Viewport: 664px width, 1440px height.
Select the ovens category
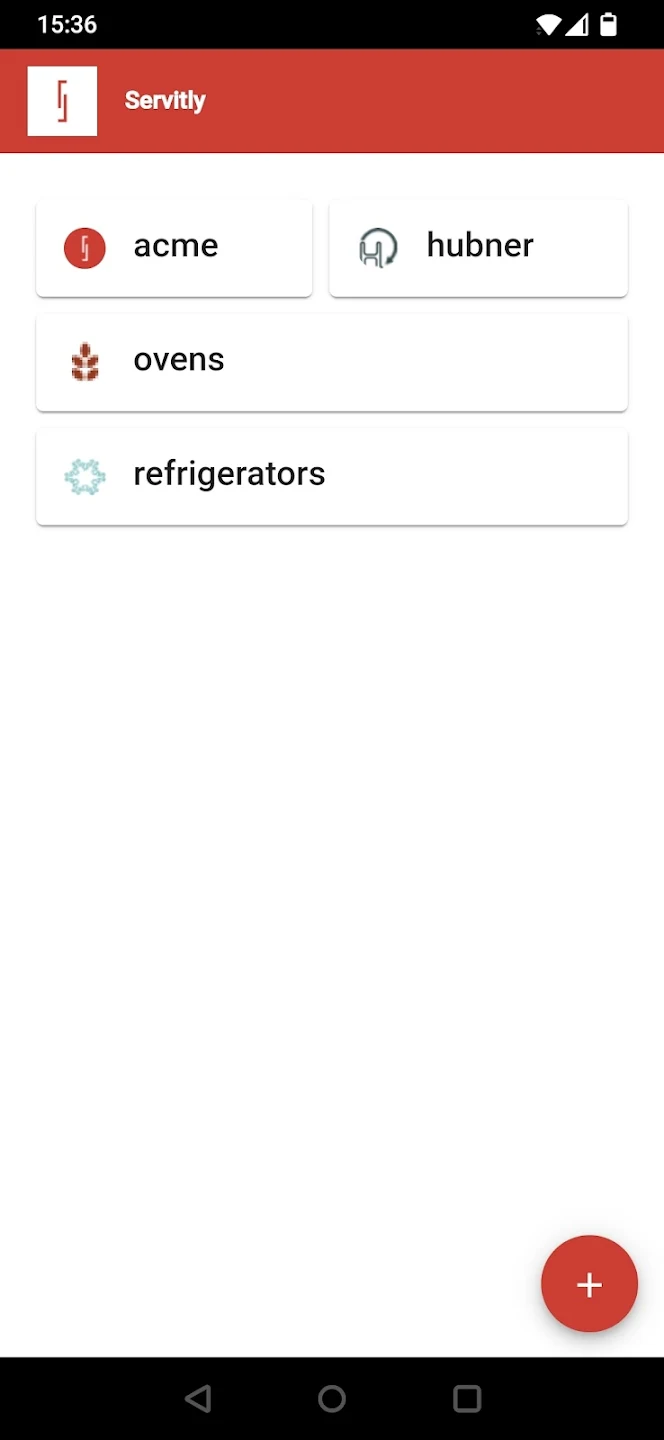[x=331, y=361]
